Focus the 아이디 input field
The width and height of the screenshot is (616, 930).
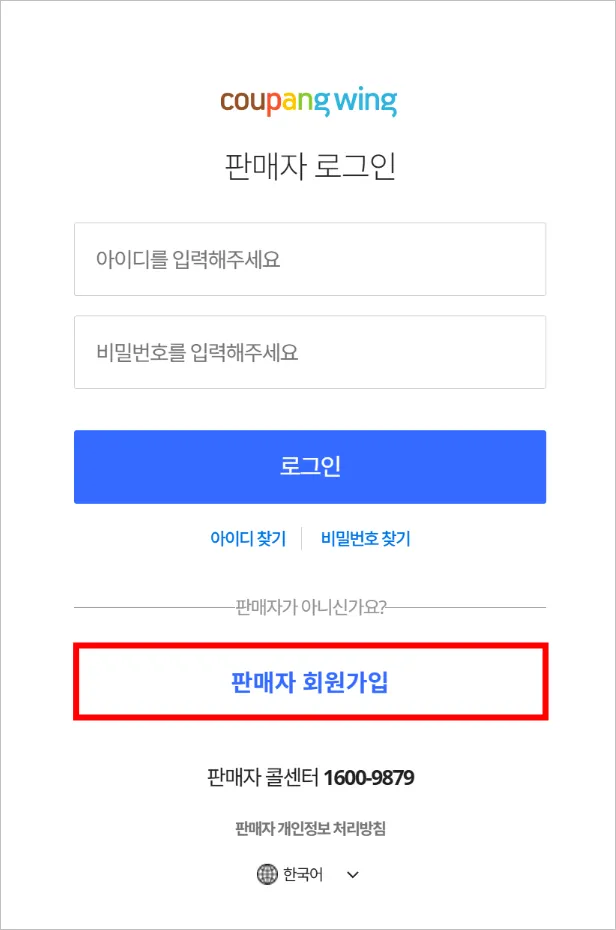(x=309, y=259)
